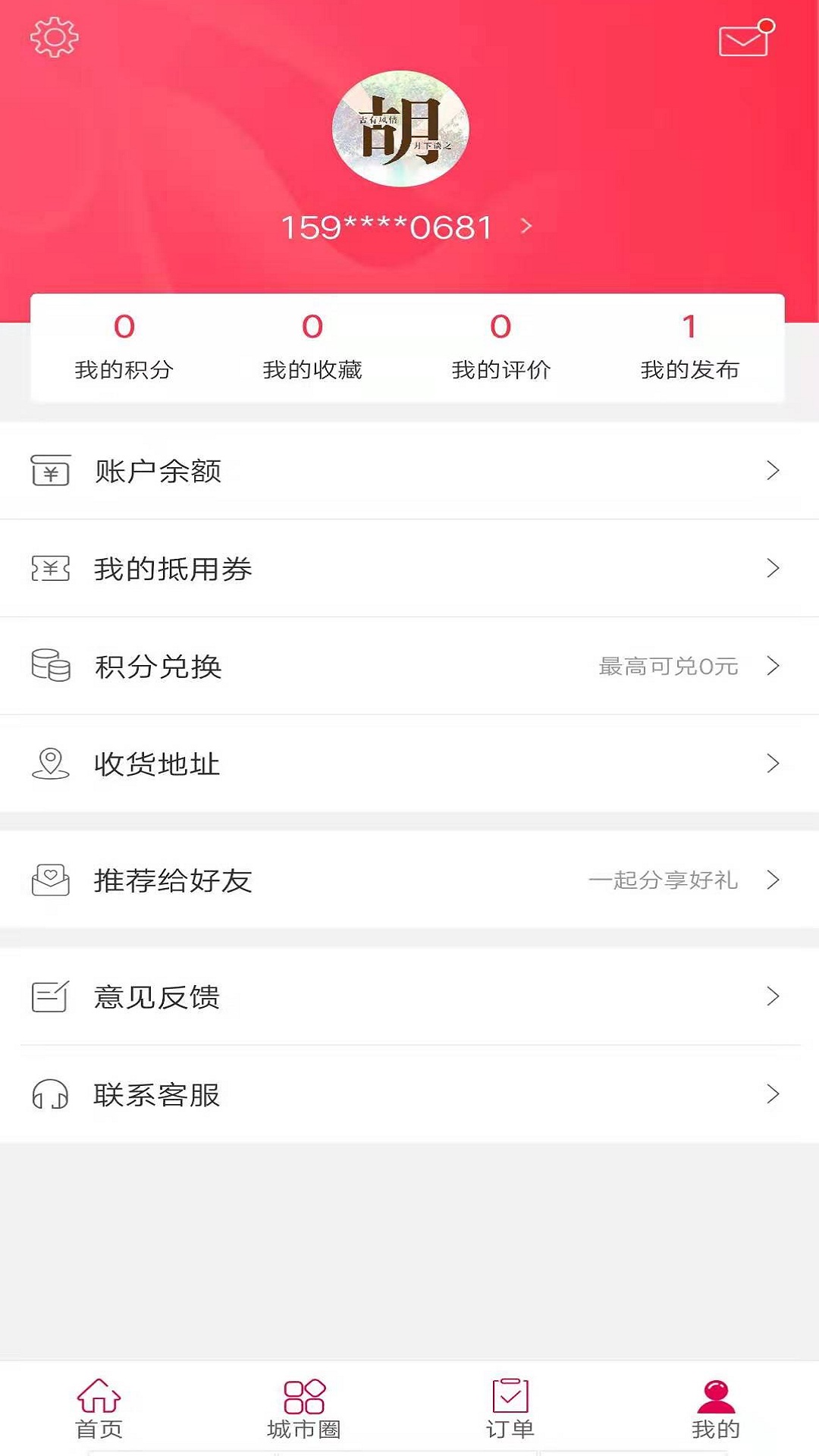Click the 最高可兑0元 label
819x1456 pixels.
pos(667,666)
